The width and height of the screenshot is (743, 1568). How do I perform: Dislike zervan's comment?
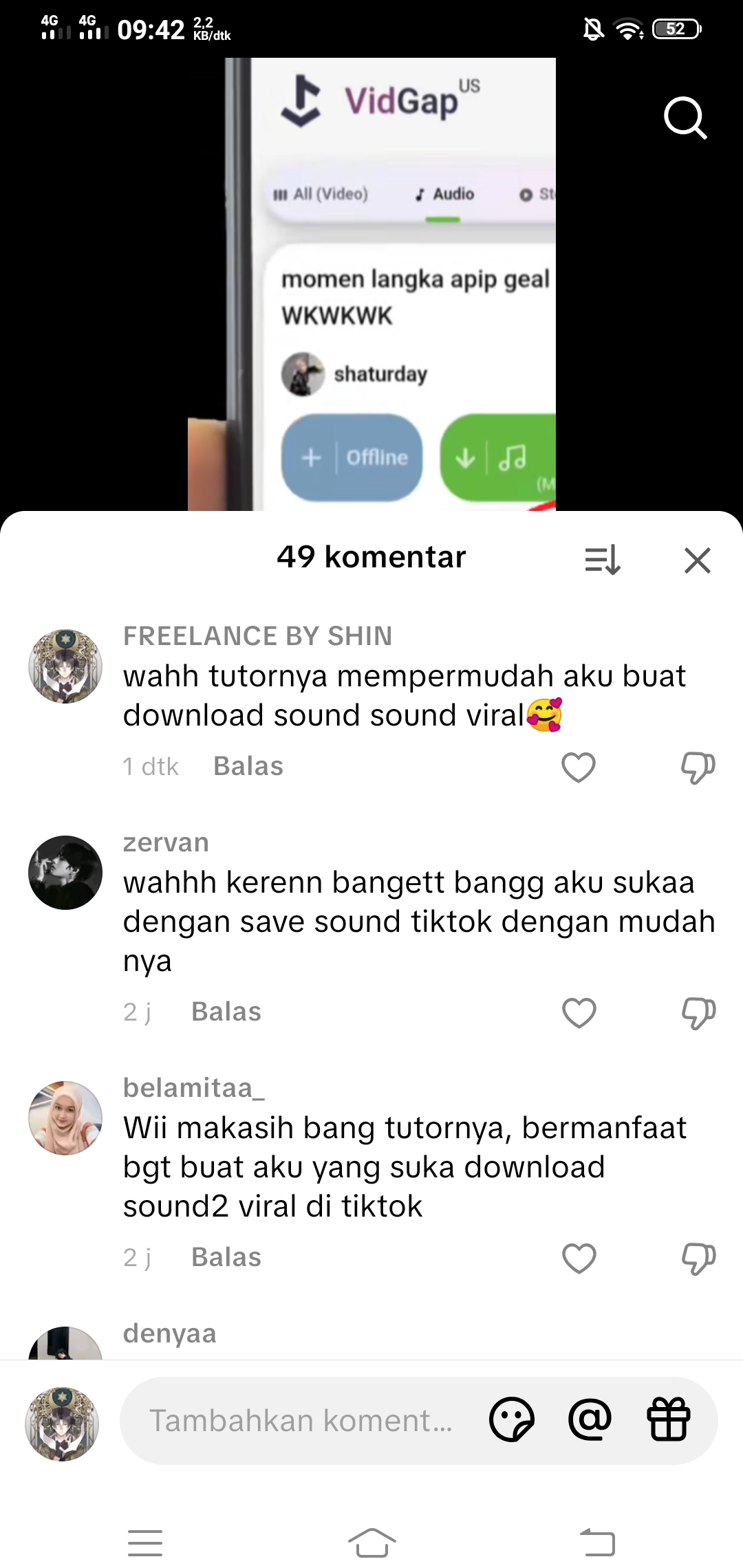(698, 1012)
